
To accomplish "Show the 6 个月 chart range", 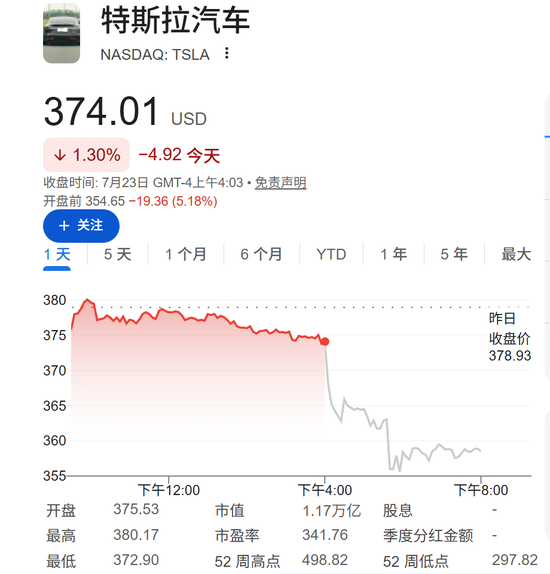I will pyautogui.click(x=261, y=254).
